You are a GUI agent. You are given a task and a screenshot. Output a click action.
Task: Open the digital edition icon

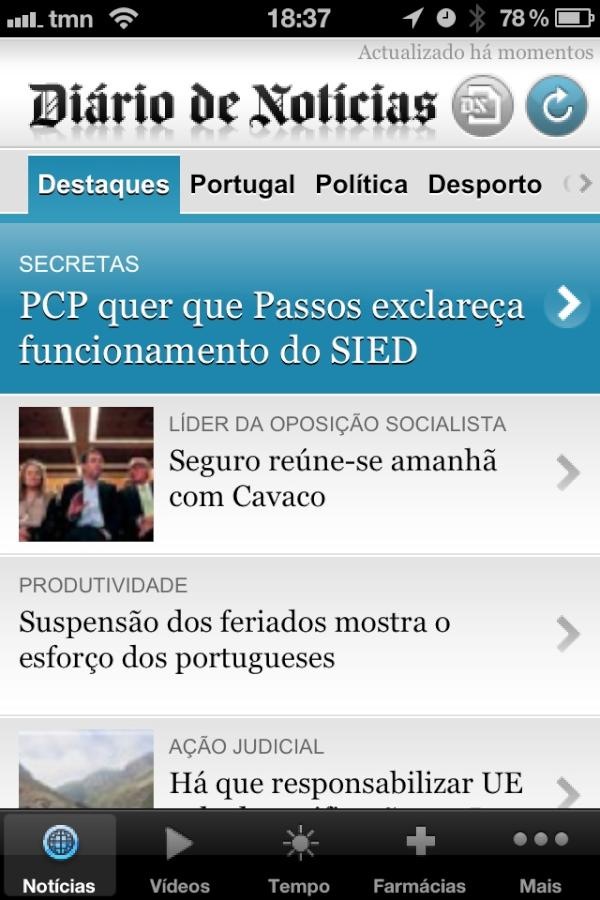click(482, 107)
